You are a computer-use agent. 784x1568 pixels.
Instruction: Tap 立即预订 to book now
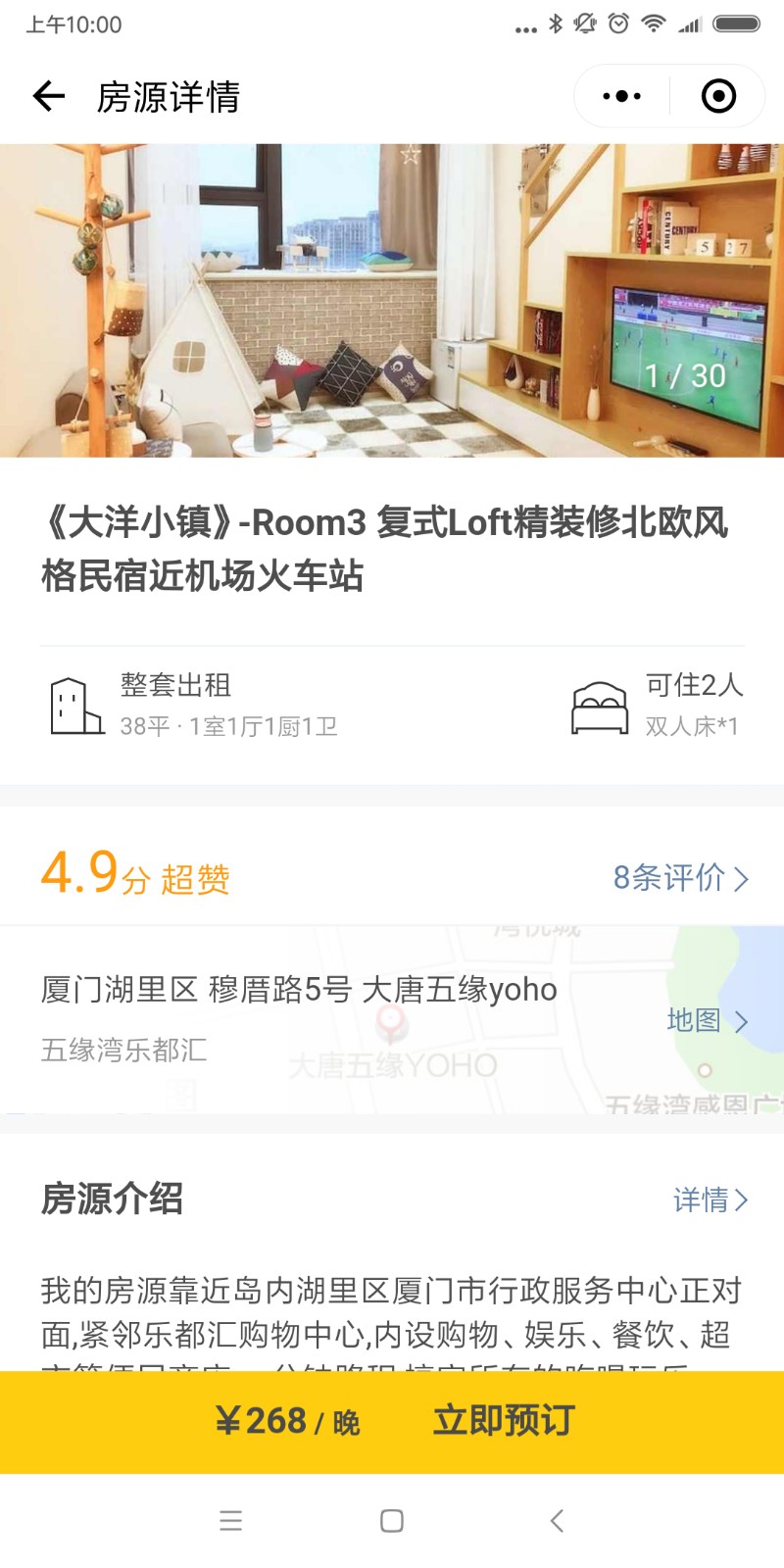[504, 1421]
